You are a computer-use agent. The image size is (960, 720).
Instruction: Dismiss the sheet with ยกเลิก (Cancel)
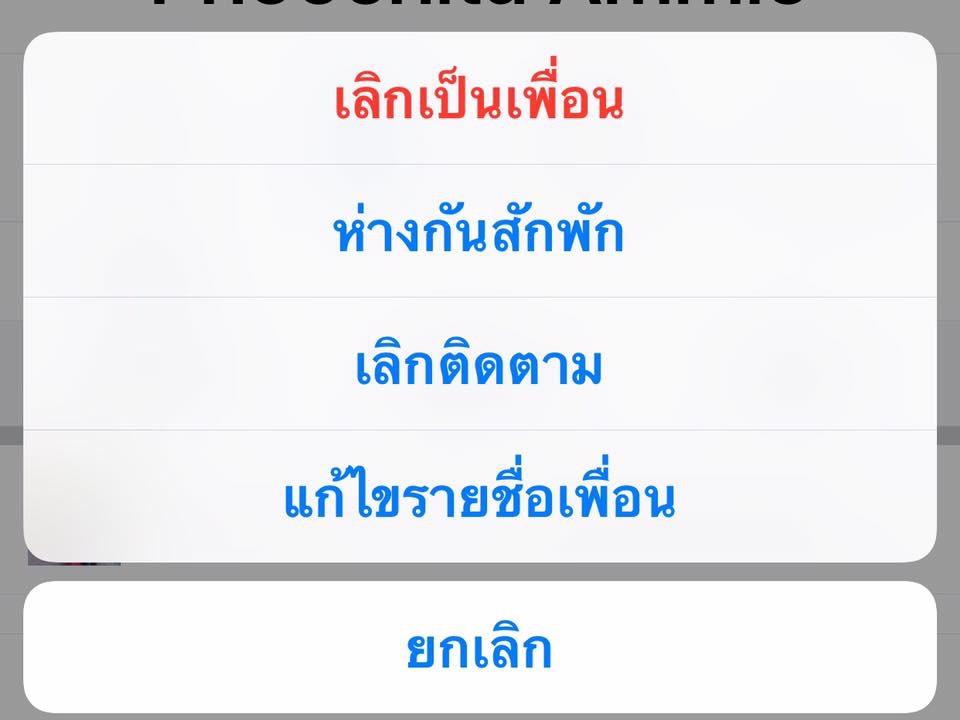coord(479,648)
